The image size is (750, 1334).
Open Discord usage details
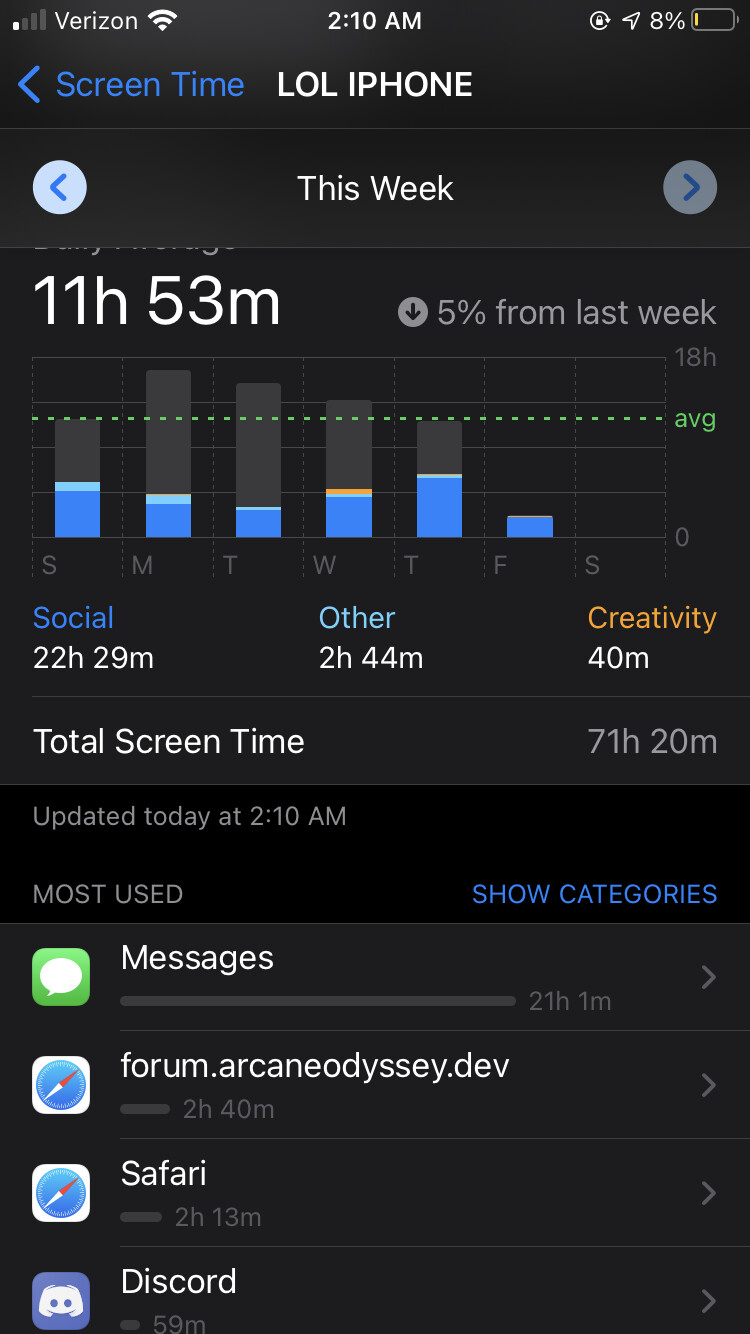click(375, 1291)
